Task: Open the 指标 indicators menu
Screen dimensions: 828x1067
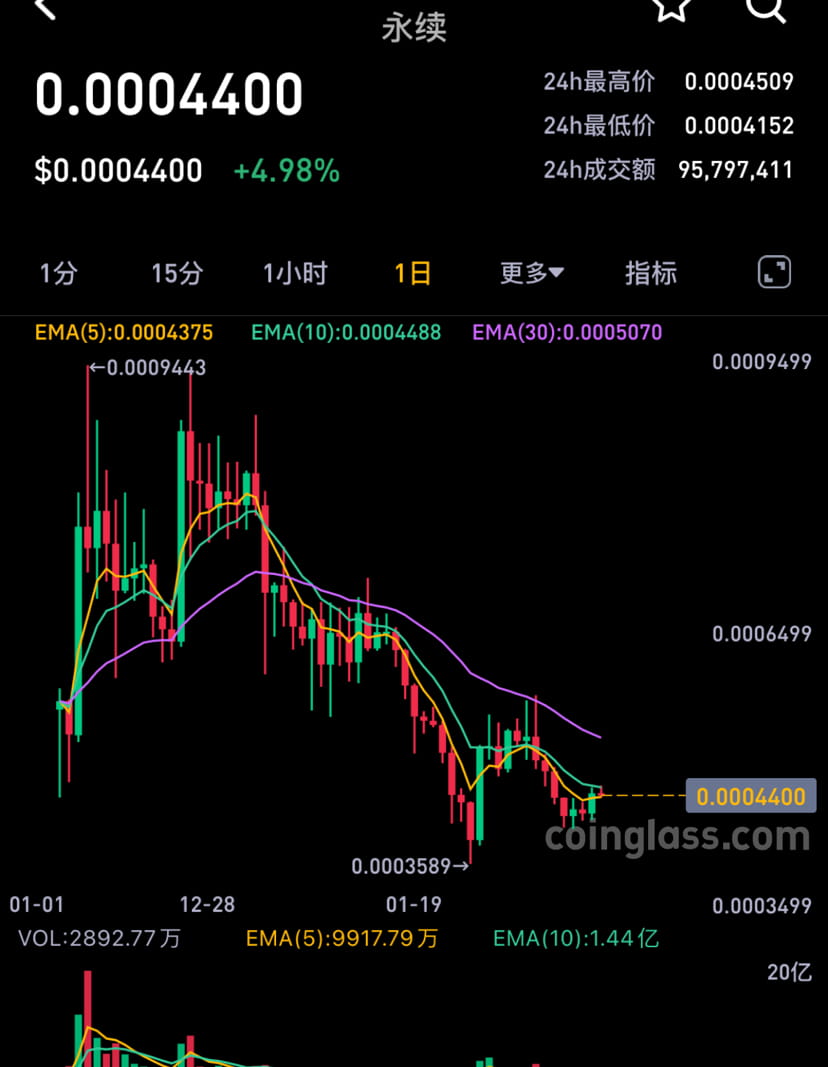Action: [x=651, y=272]
